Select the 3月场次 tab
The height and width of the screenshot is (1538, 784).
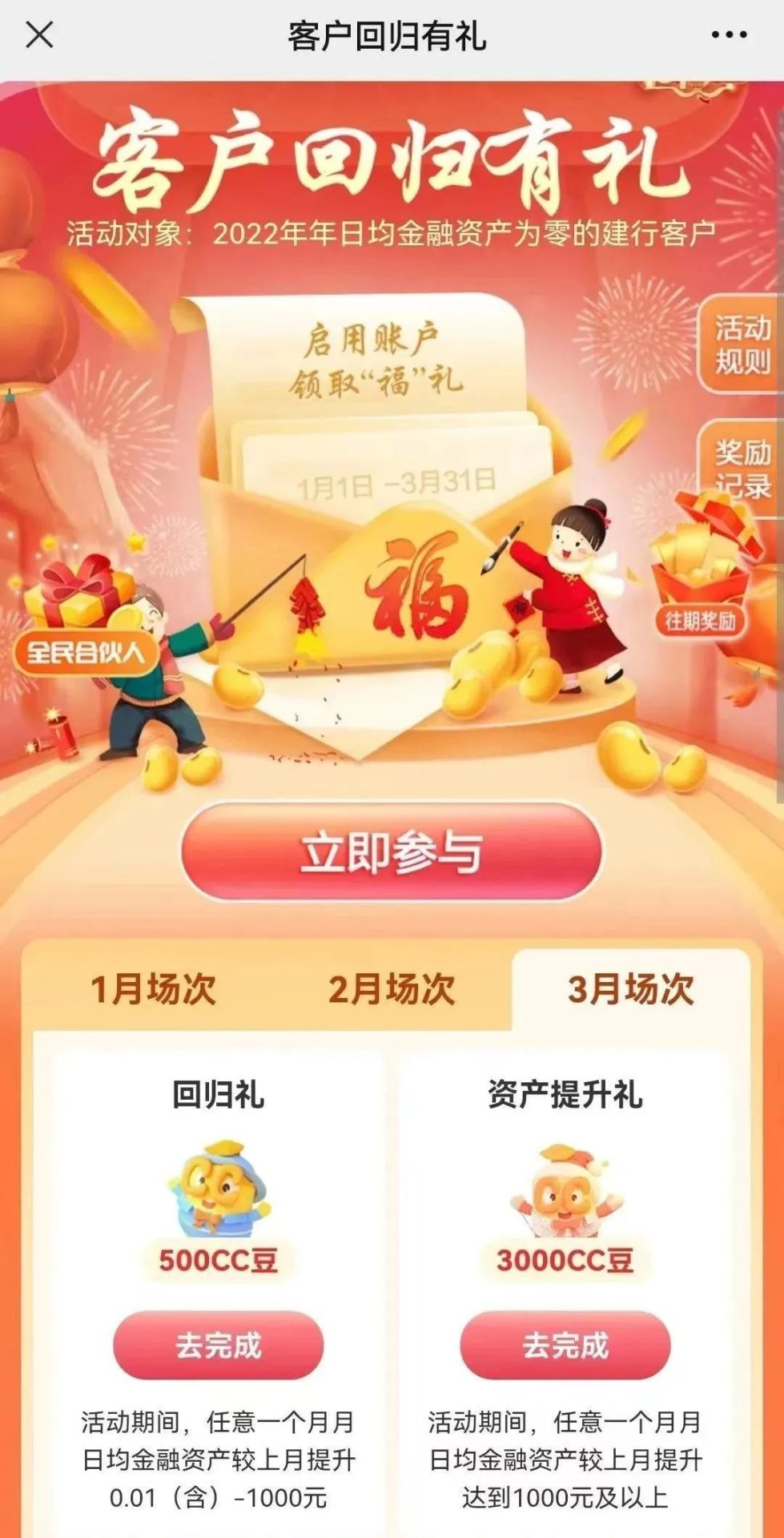(631, 989)
